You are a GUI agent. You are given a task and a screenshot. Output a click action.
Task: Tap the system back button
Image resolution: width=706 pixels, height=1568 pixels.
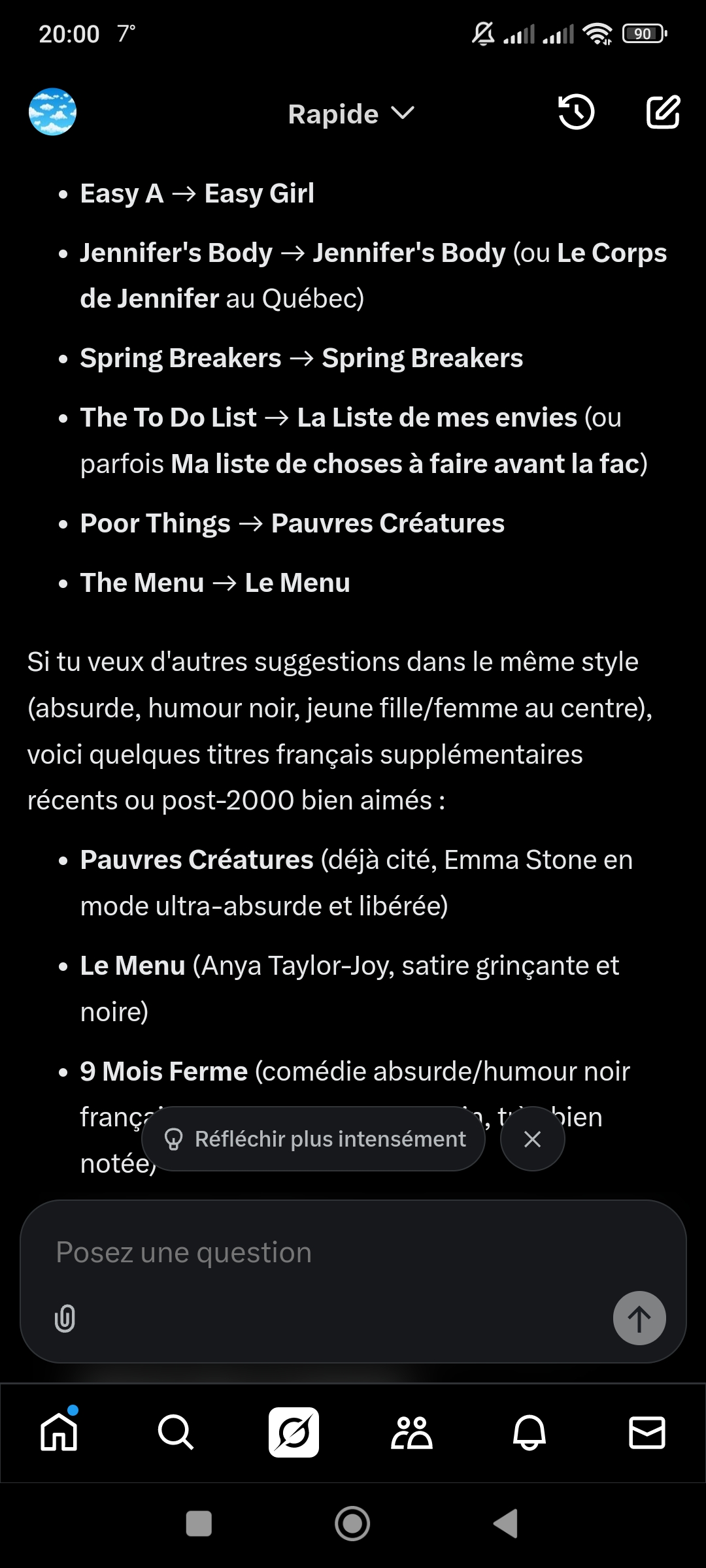click(x=505, y=1524)
